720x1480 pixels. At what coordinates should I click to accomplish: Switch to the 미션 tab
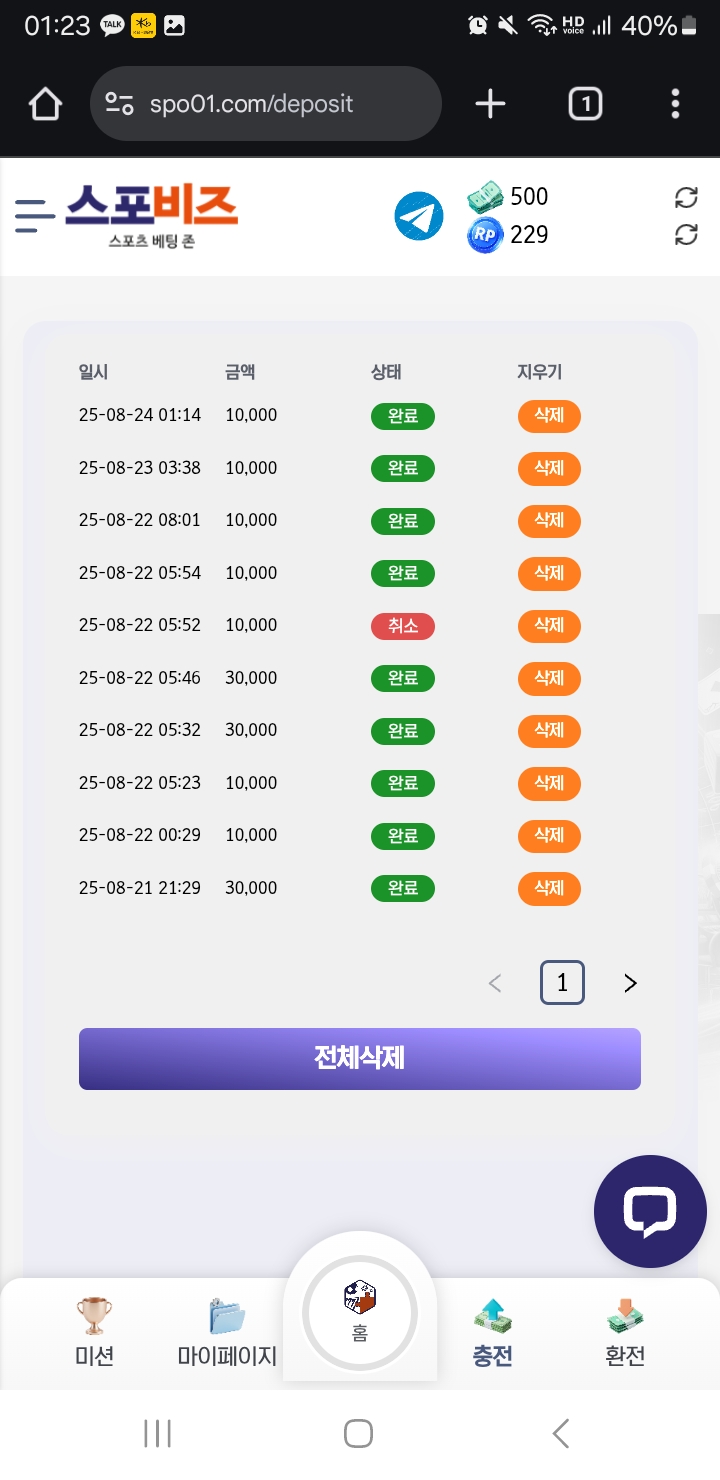tap(94, 1332)
